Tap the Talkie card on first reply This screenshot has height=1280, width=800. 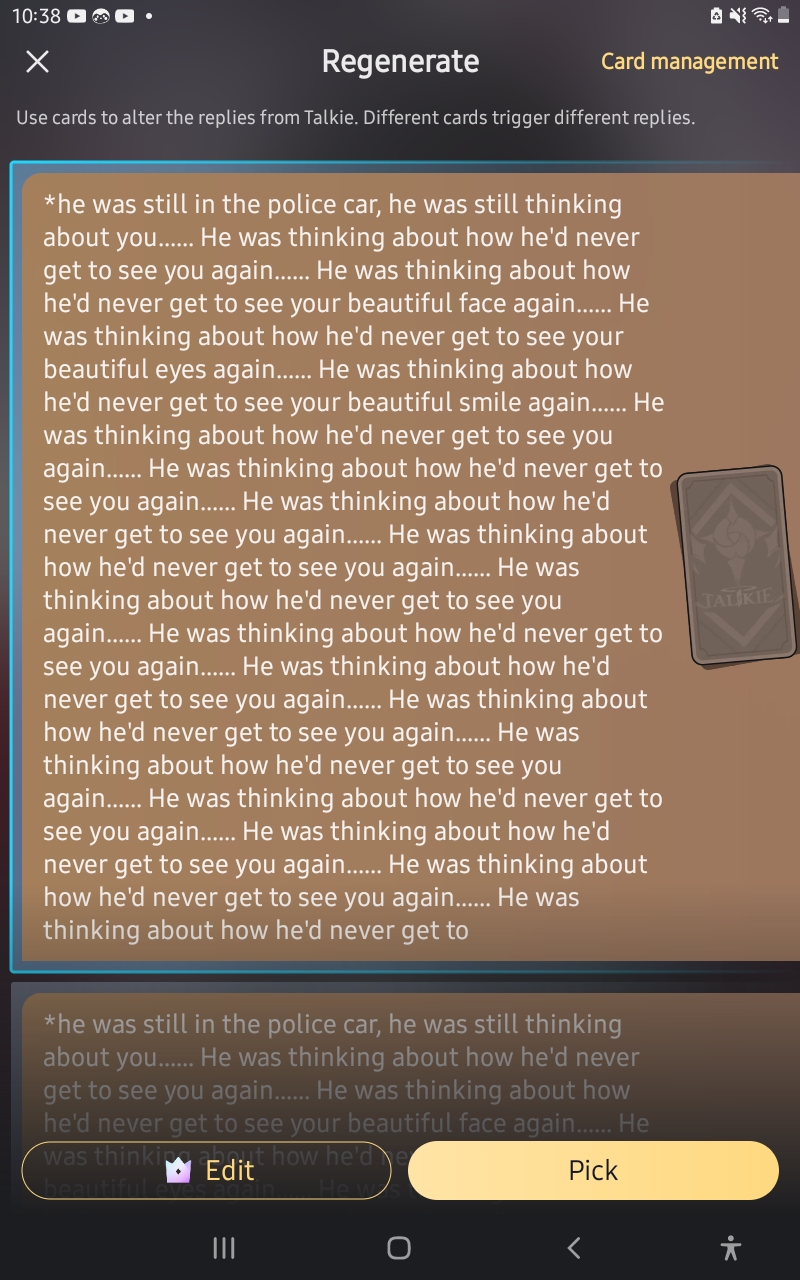click(738, 565)
